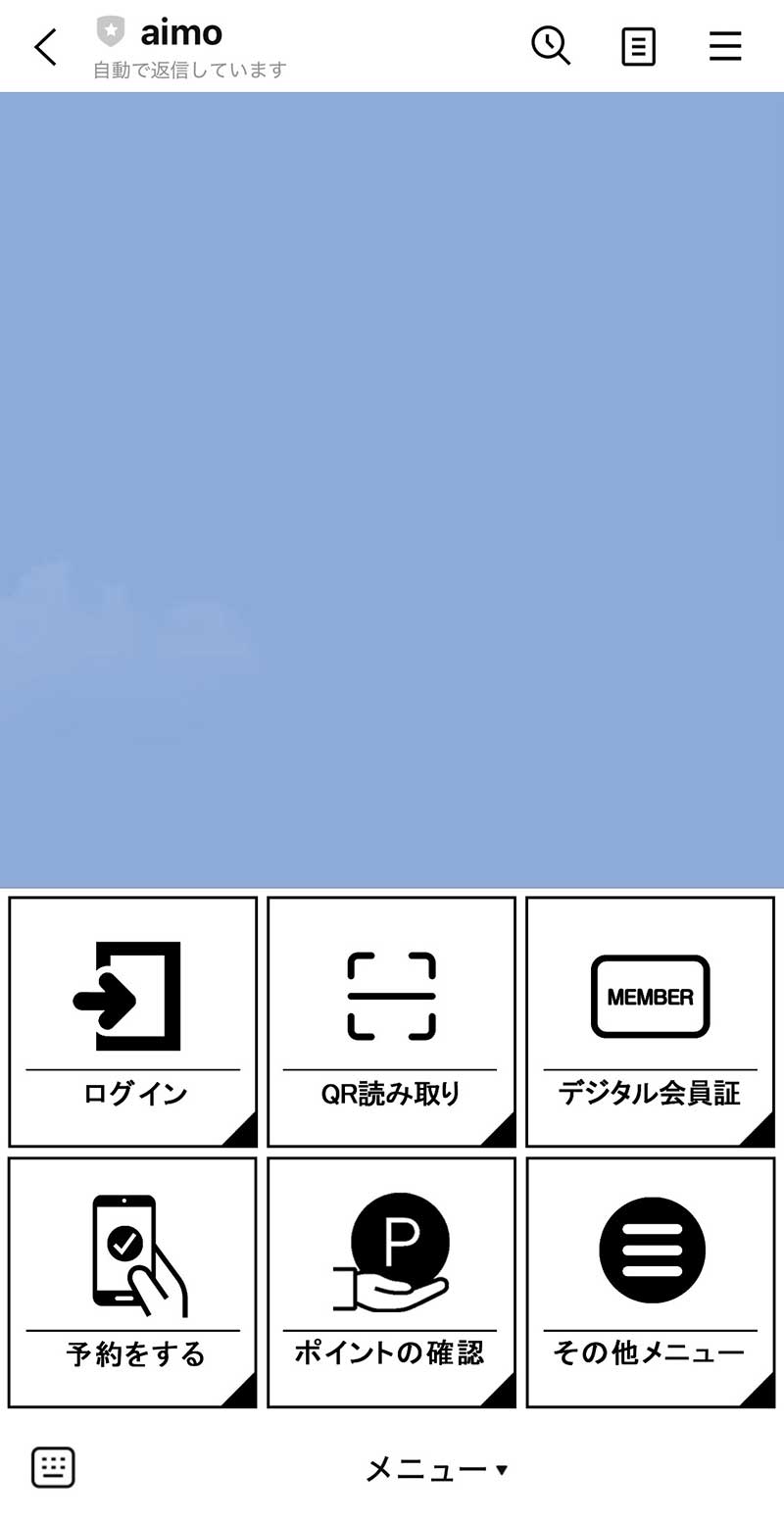Go back from the aimo chat

click(x=45, y=47)
